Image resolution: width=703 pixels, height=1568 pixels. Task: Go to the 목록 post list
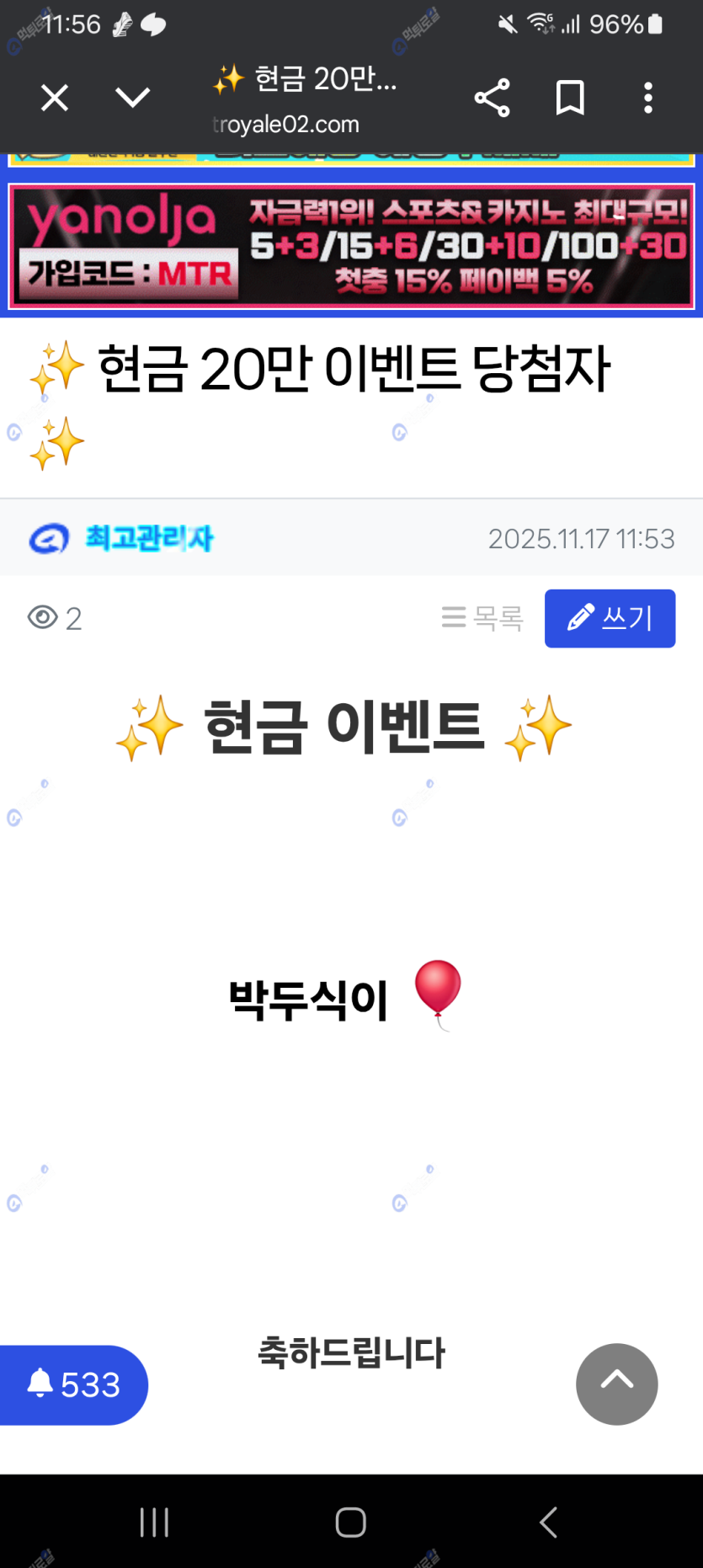pyautogui.click(x=482, y=618)
